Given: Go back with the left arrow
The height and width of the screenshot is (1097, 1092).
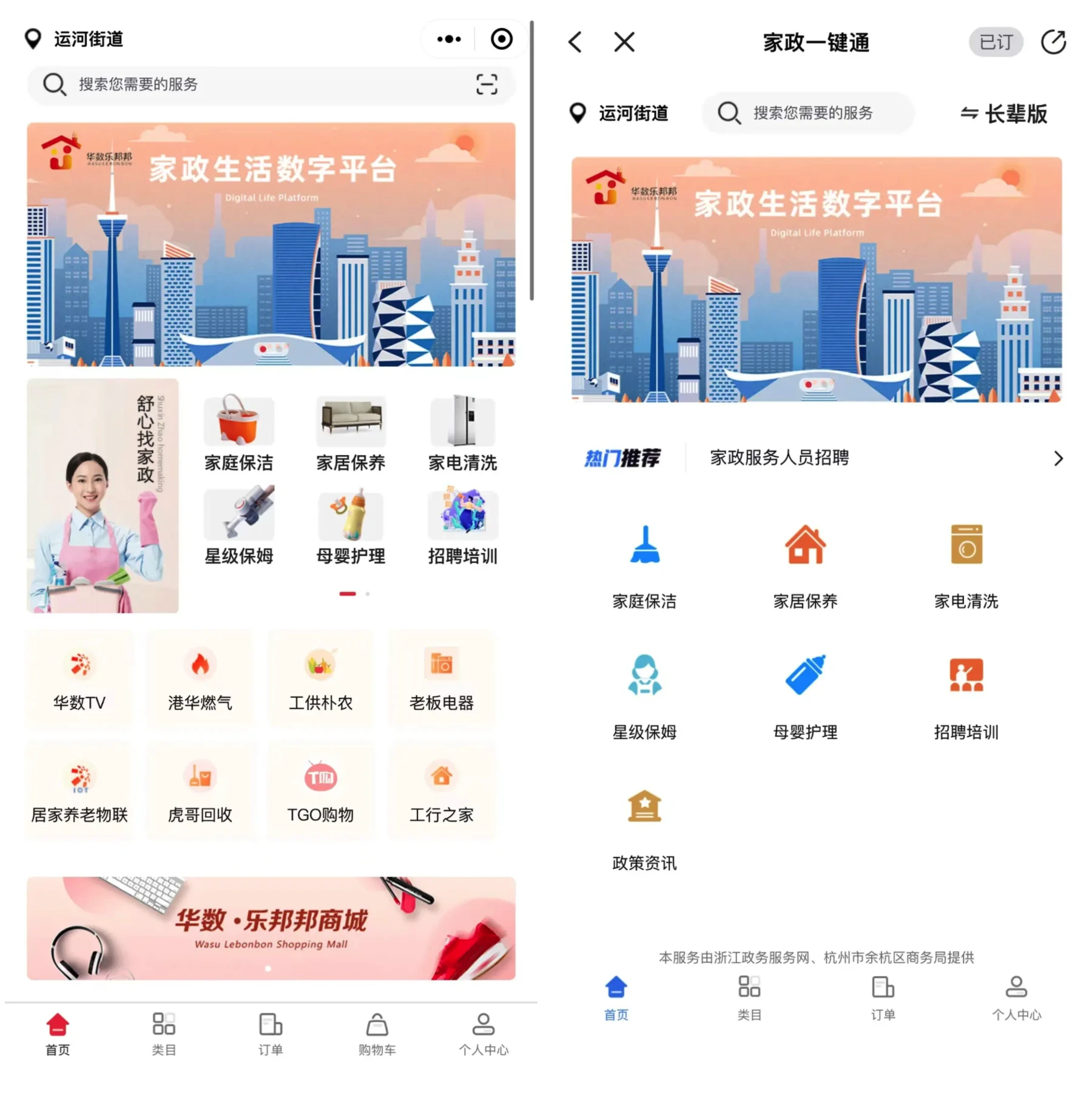Looking at the screenshot, I should pyautogui.click(x=575, y=42).
